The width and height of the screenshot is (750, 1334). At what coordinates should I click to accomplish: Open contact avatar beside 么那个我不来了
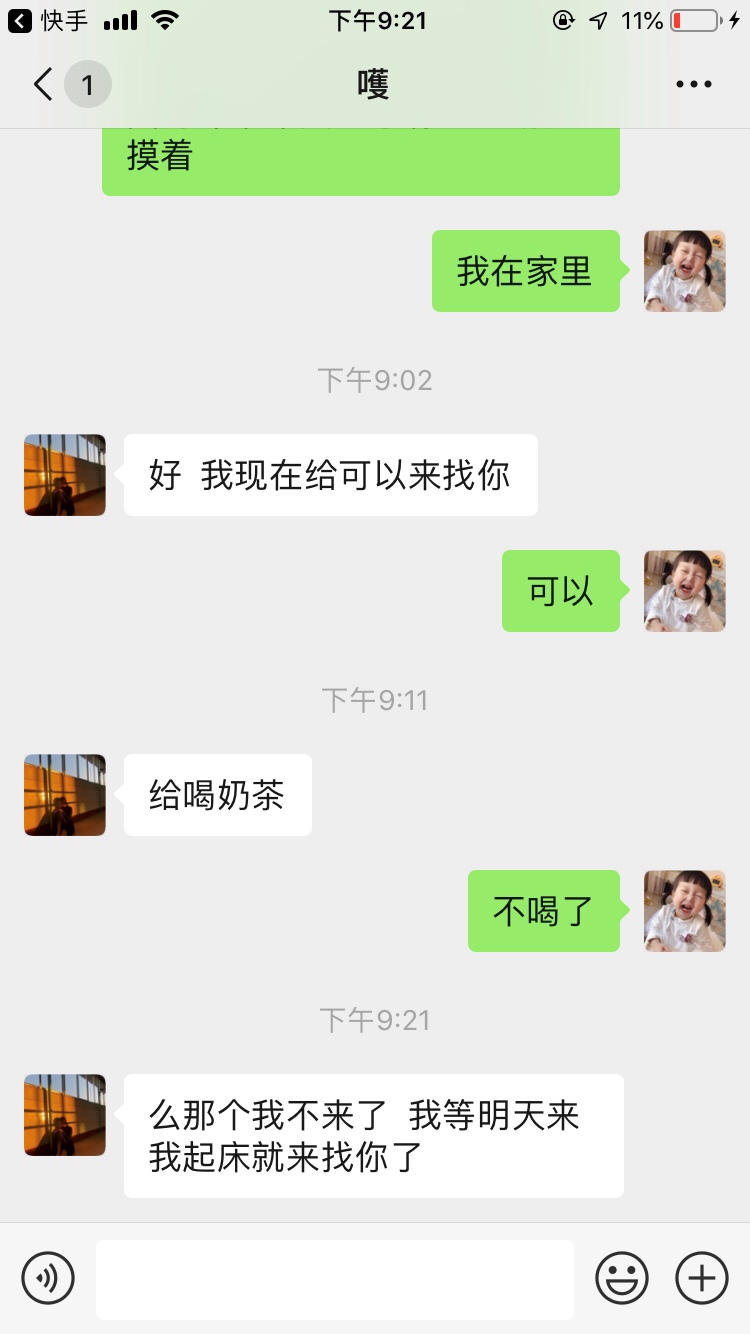pos(65,1115)
